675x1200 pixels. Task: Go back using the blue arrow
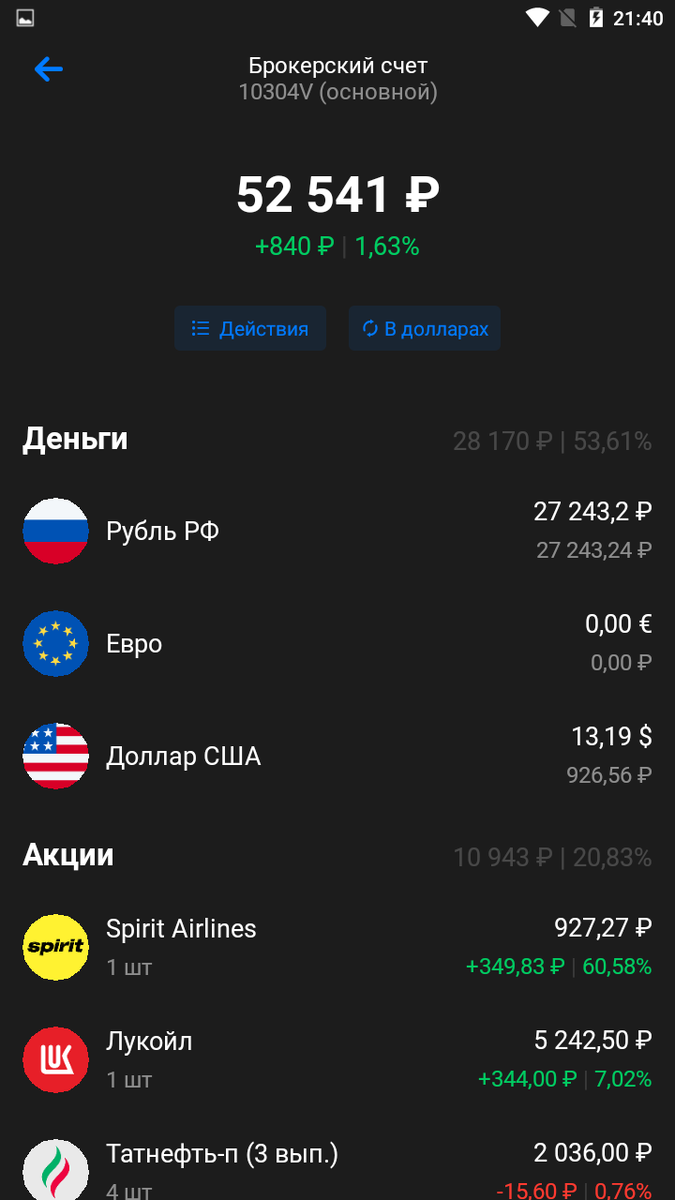tap(48, 69)
